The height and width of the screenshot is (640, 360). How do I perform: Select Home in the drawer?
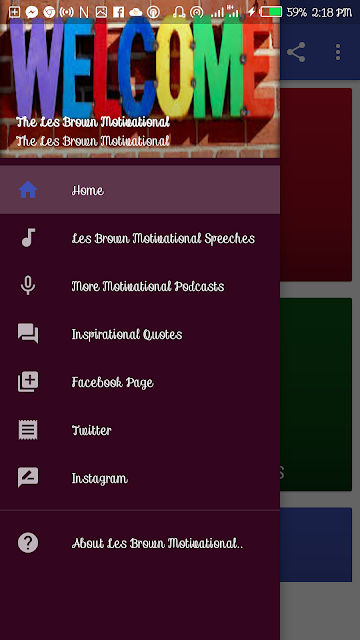tap(140, 190)
